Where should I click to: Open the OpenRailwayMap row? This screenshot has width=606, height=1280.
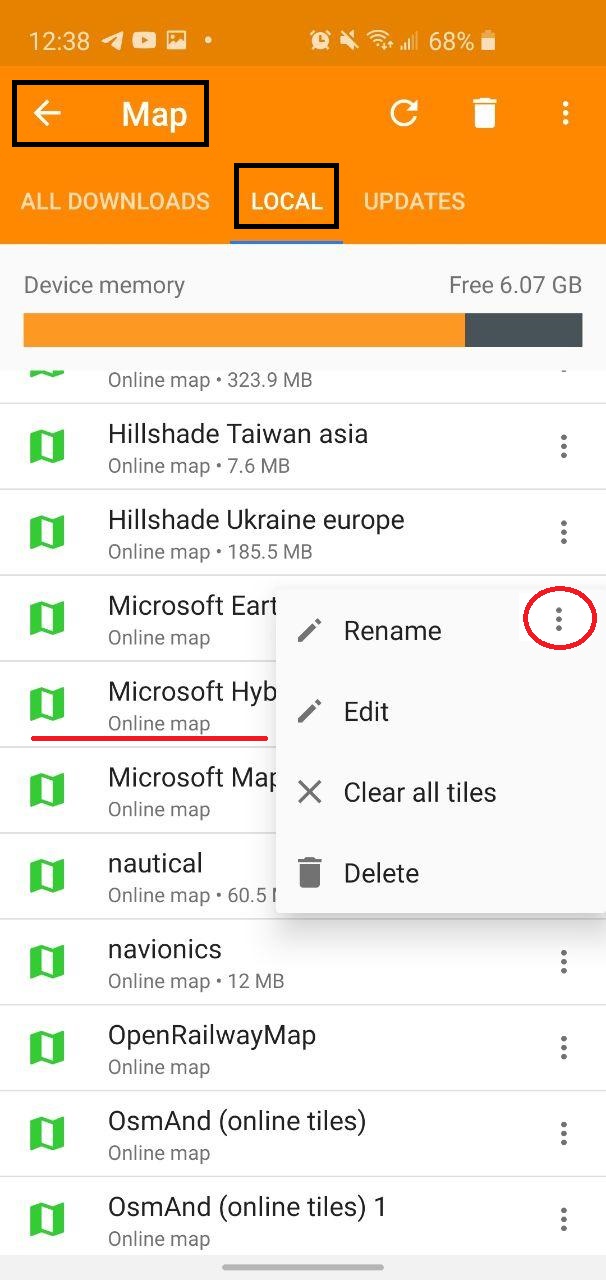[212, 1048]
